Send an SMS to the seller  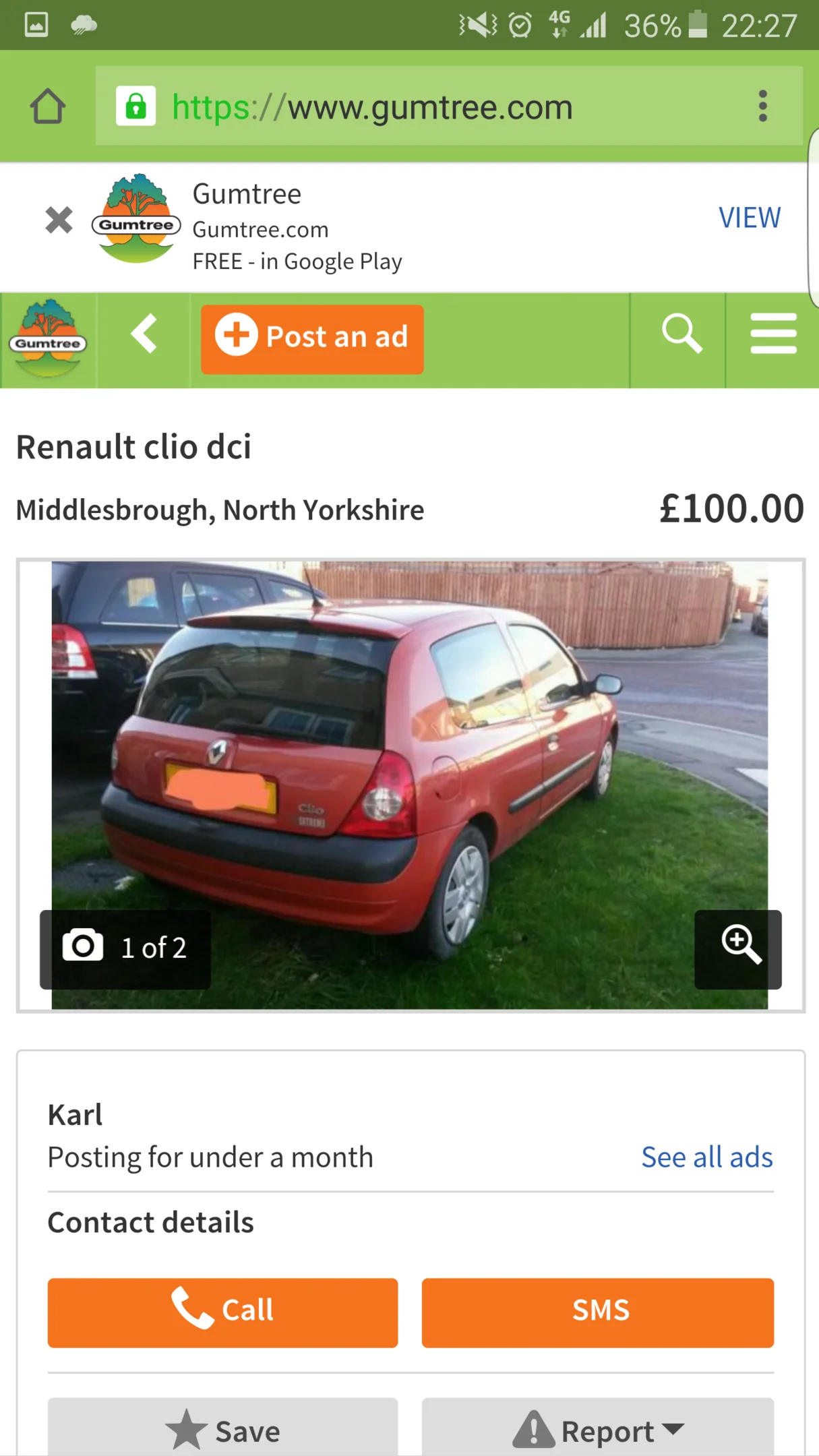pyautogui.click(x=598, y=1312)
